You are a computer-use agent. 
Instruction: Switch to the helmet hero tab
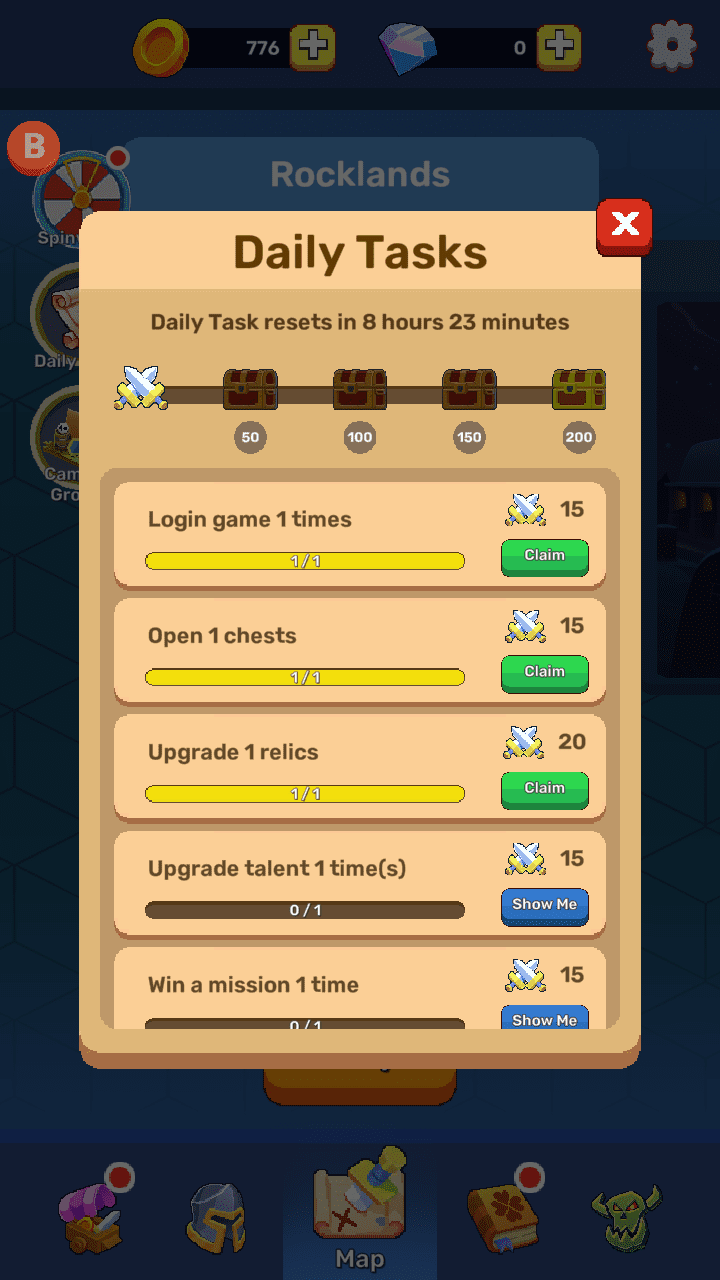point(216,1218)
